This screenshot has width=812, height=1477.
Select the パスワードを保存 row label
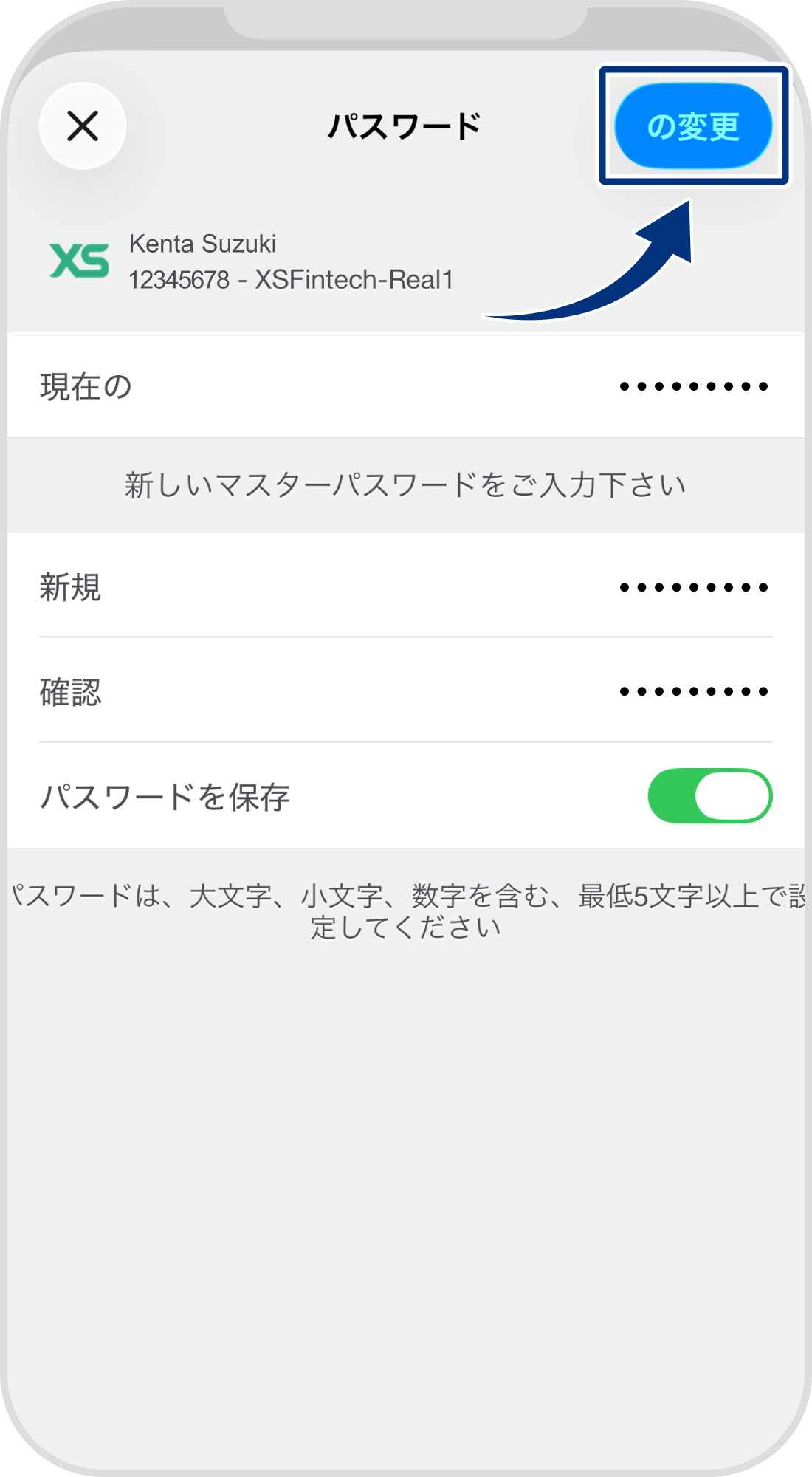[x=166, y=795]
